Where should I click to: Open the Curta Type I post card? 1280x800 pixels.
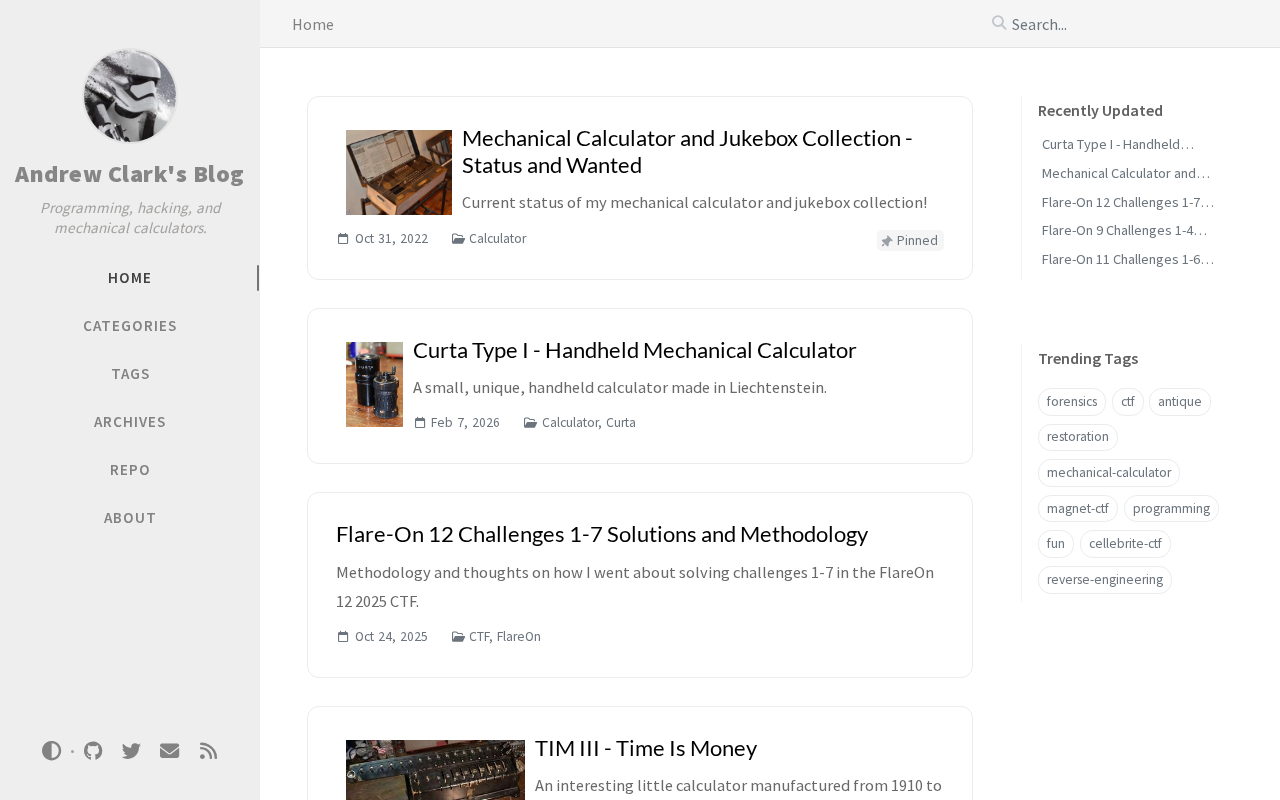pyautogui.click(x=634, y=351)
